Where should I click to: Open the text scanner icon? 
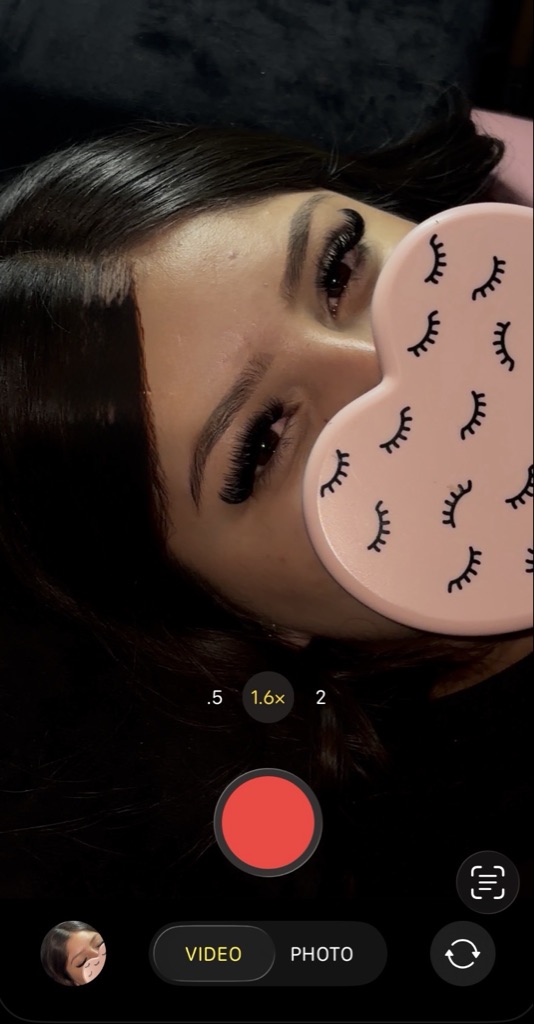[488, 882]
